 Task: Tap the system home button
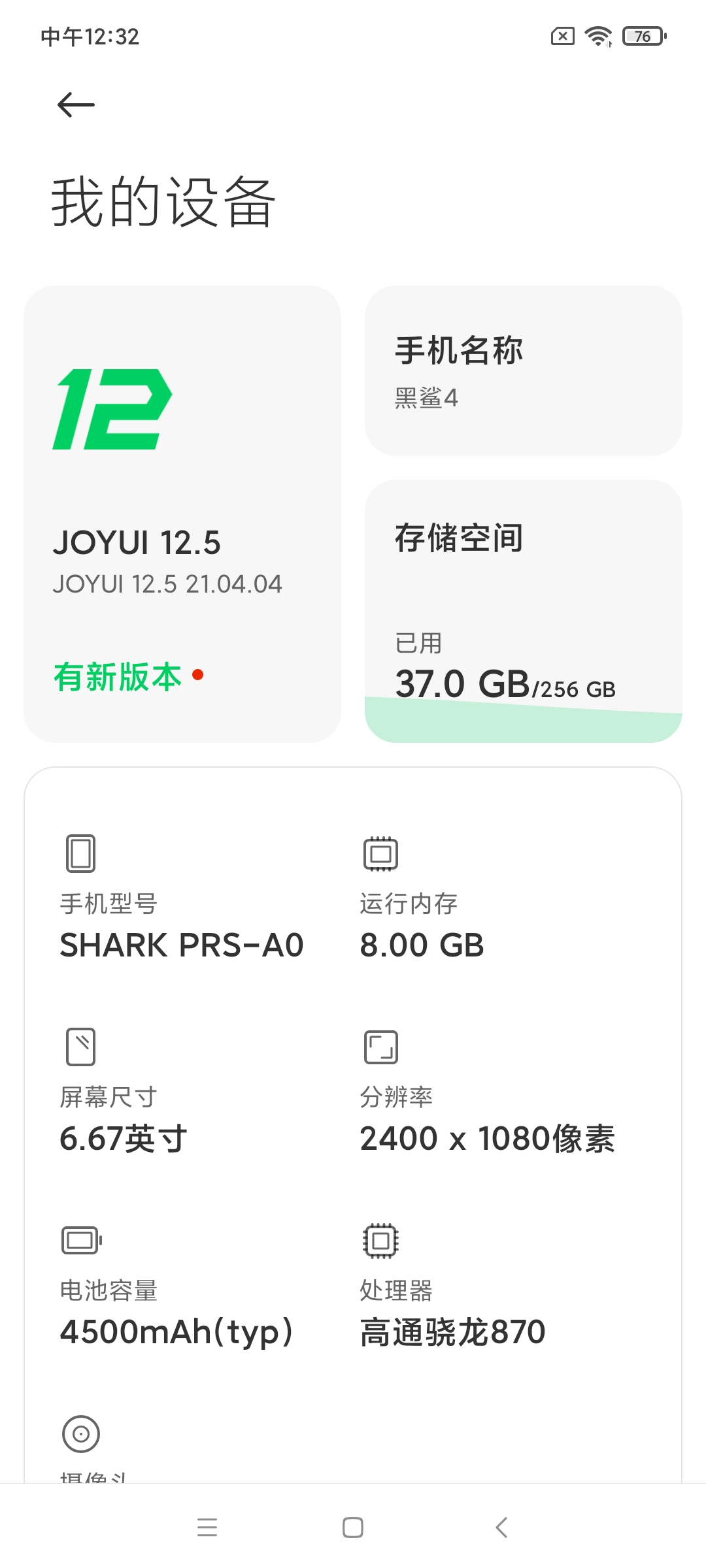tap(353, 1527)
